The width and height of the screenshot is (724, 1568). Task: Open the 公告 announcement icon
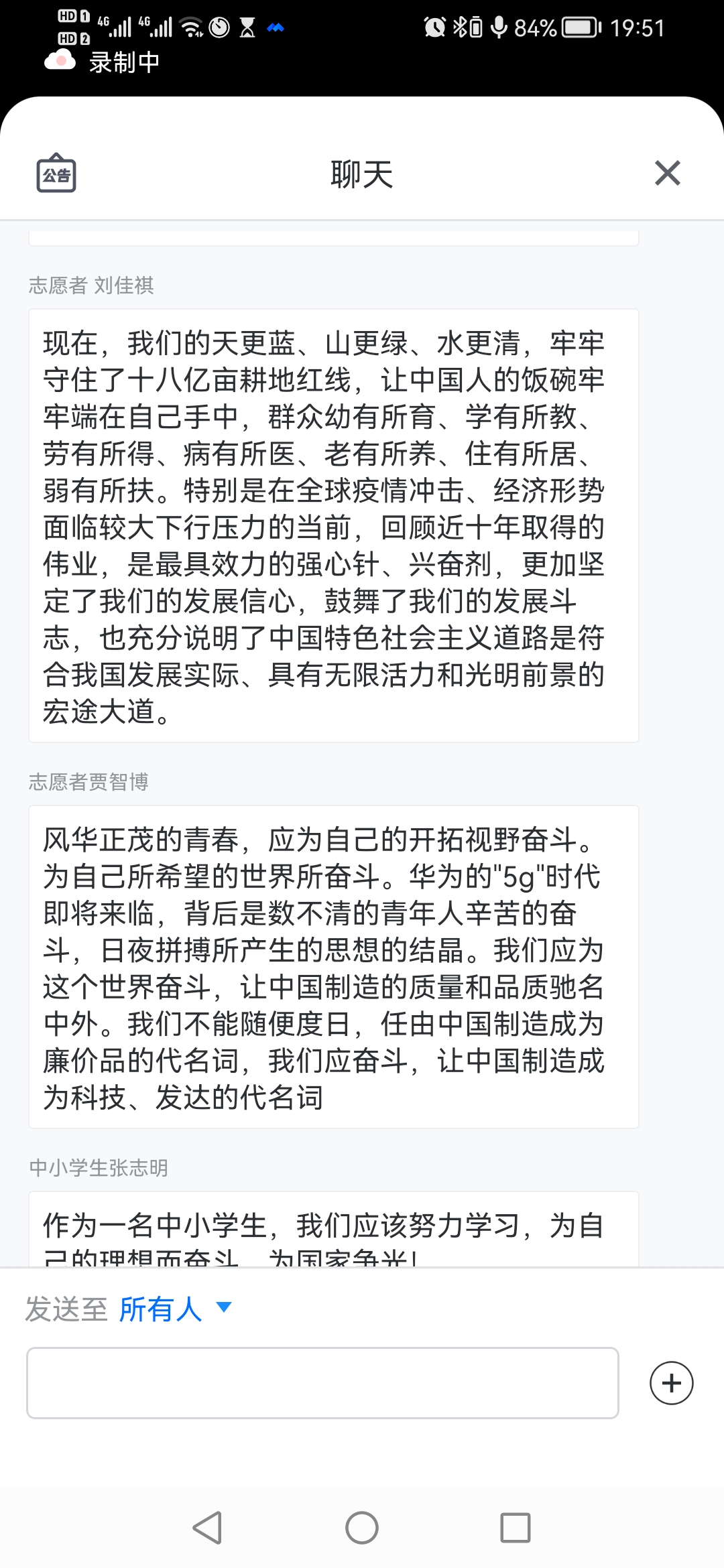coord(56,174)
